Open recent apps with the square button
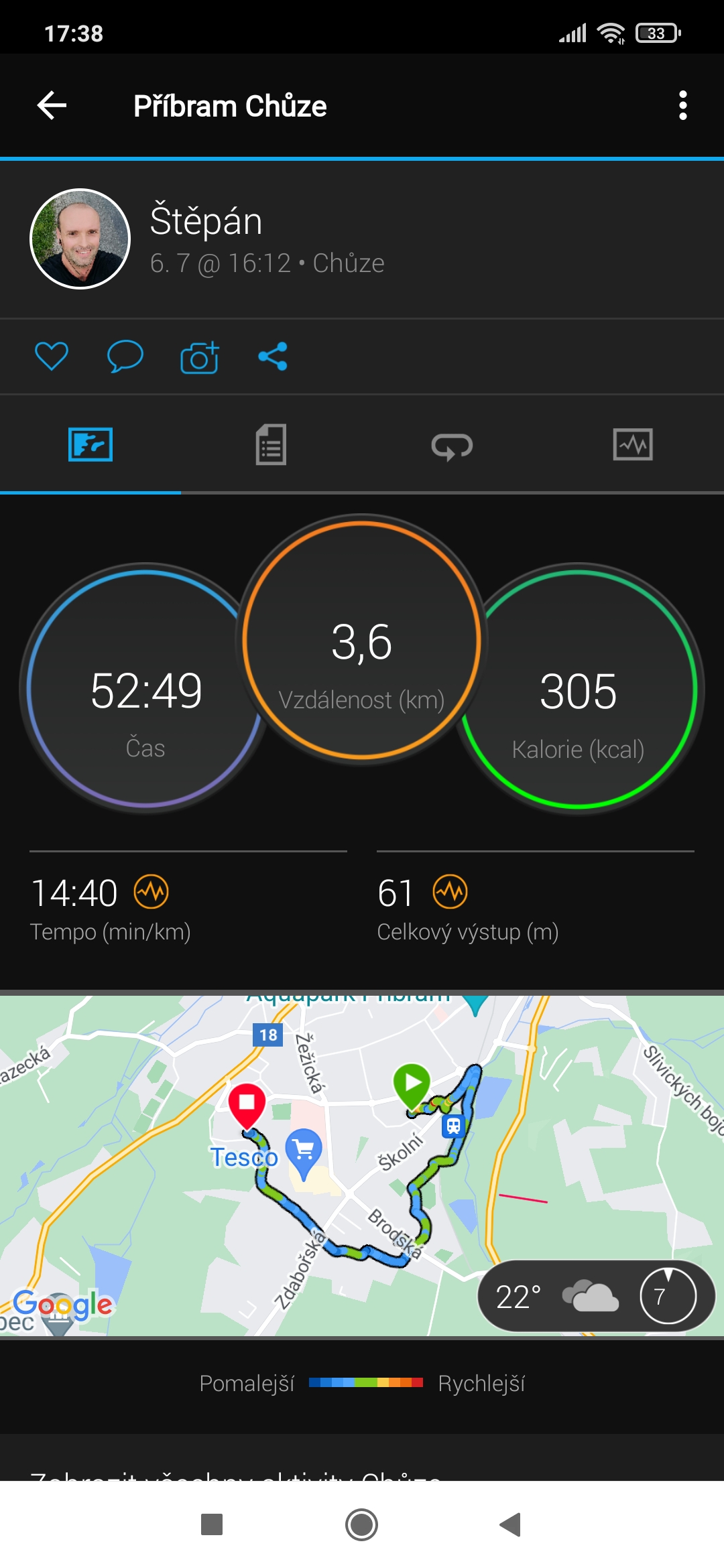Screen dimensions: 724x1568 pos(212,1524)
